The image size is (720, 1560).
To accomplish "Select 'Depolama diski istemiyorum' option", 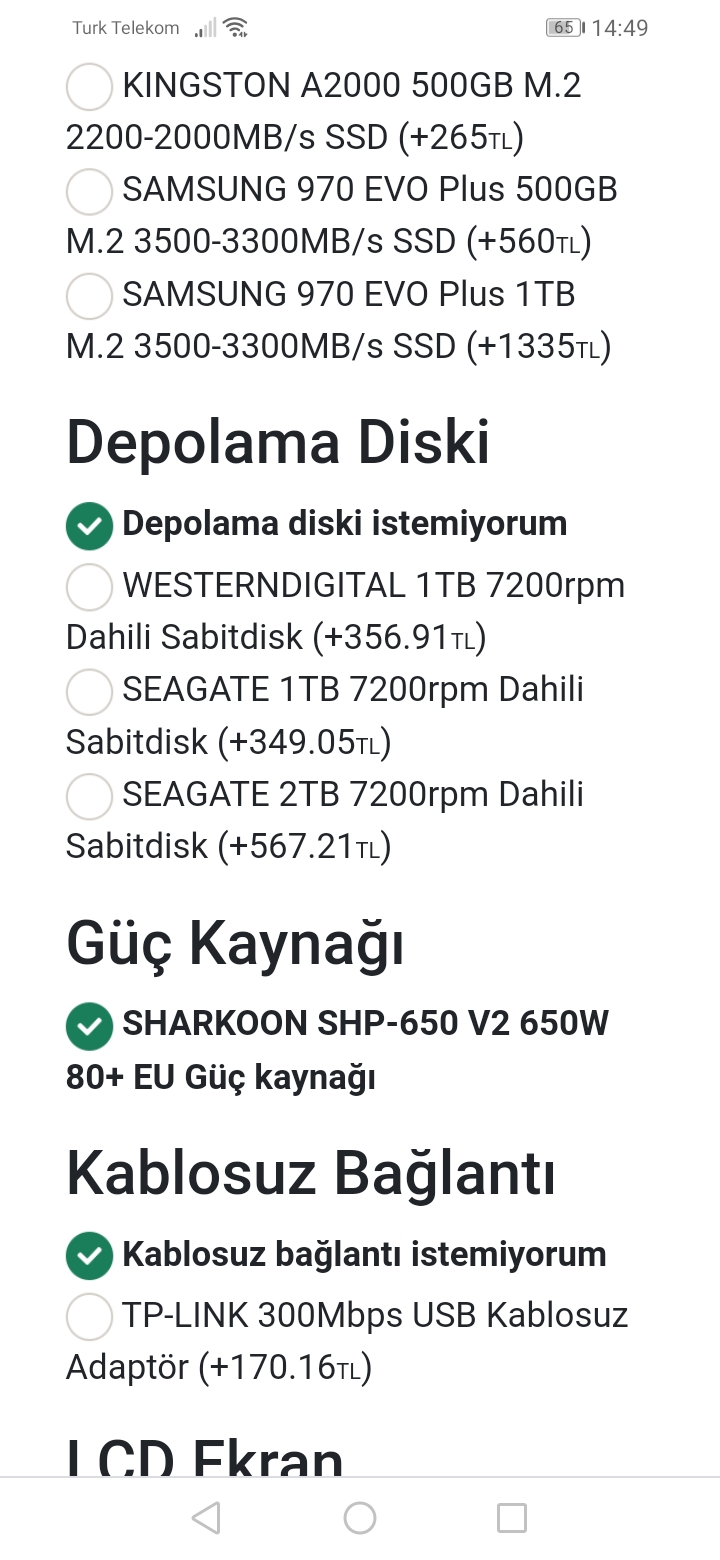I will tap(89, 525).
